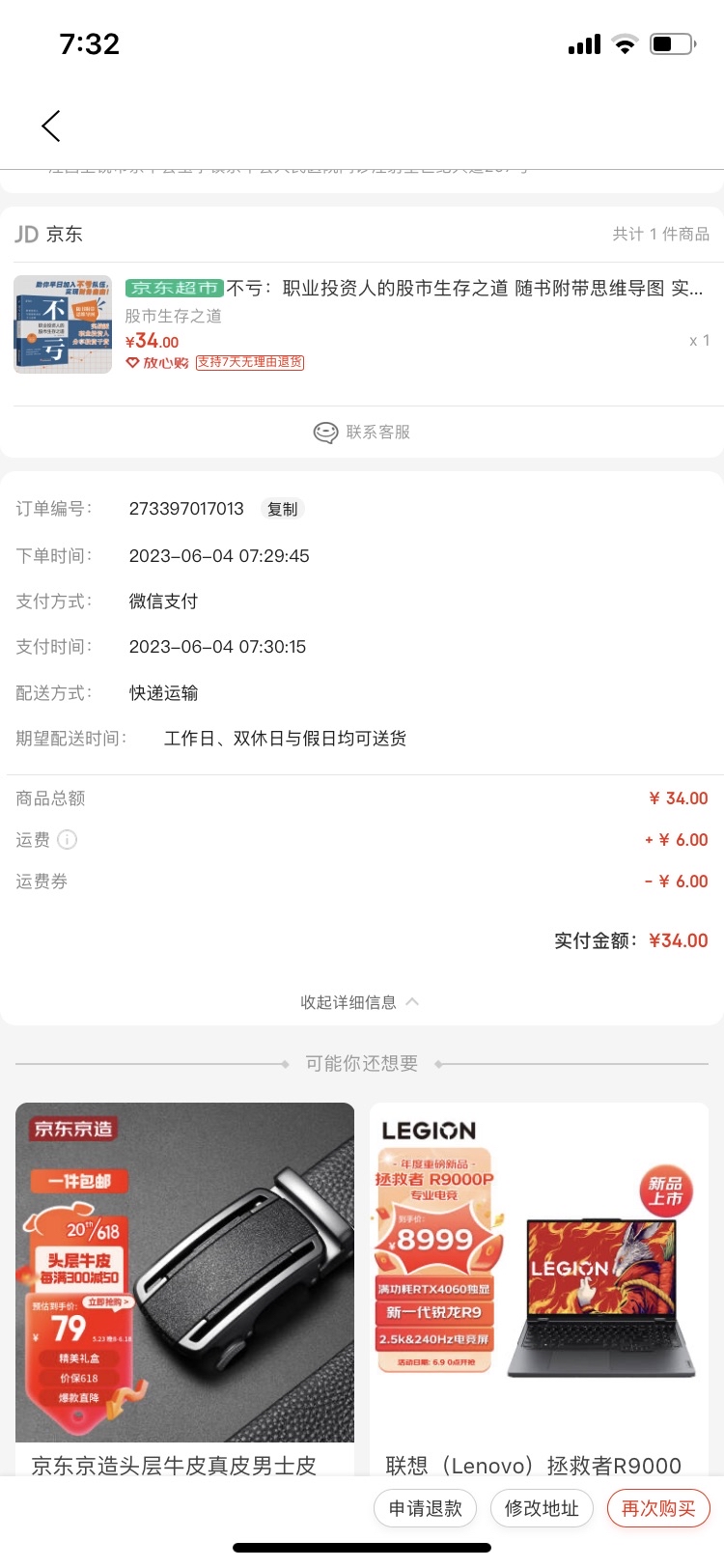724x1568 pixels.
Task: Copy the order number with 复制
Action: [x=283, y=509]
